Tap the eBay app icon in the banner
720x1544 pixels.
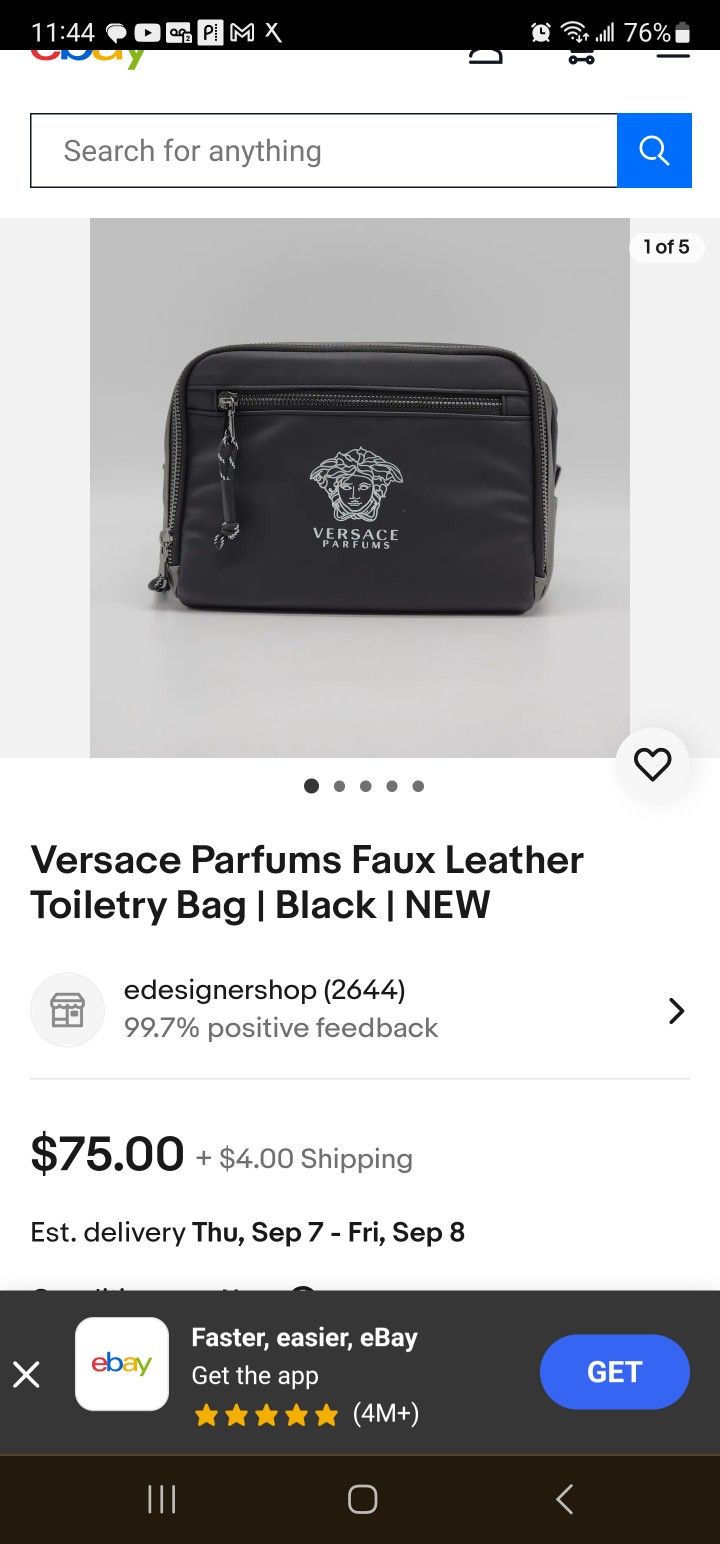click(122, 1363)
